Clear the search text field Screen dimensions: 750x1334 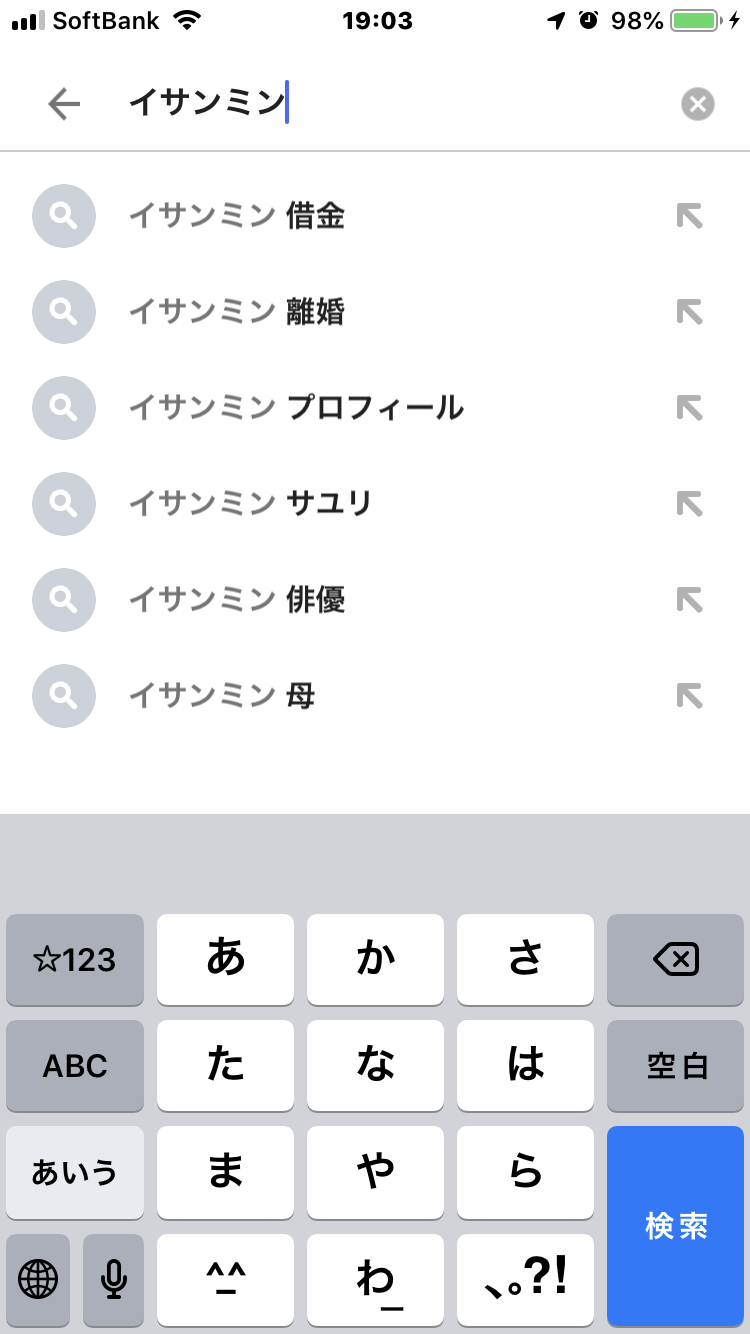tap(697, 104)
